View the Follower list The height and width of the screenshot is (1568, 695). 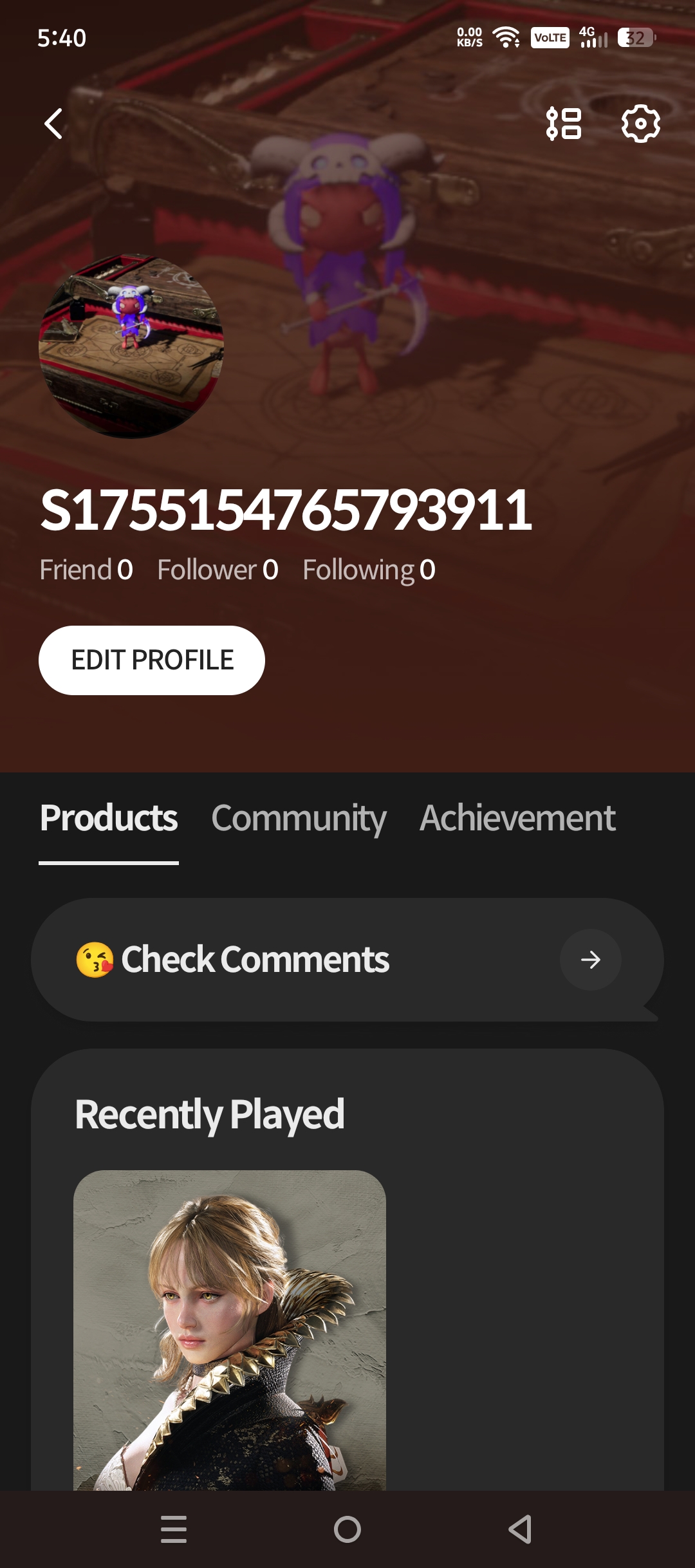pyautogui.click(x=218, y=570)
